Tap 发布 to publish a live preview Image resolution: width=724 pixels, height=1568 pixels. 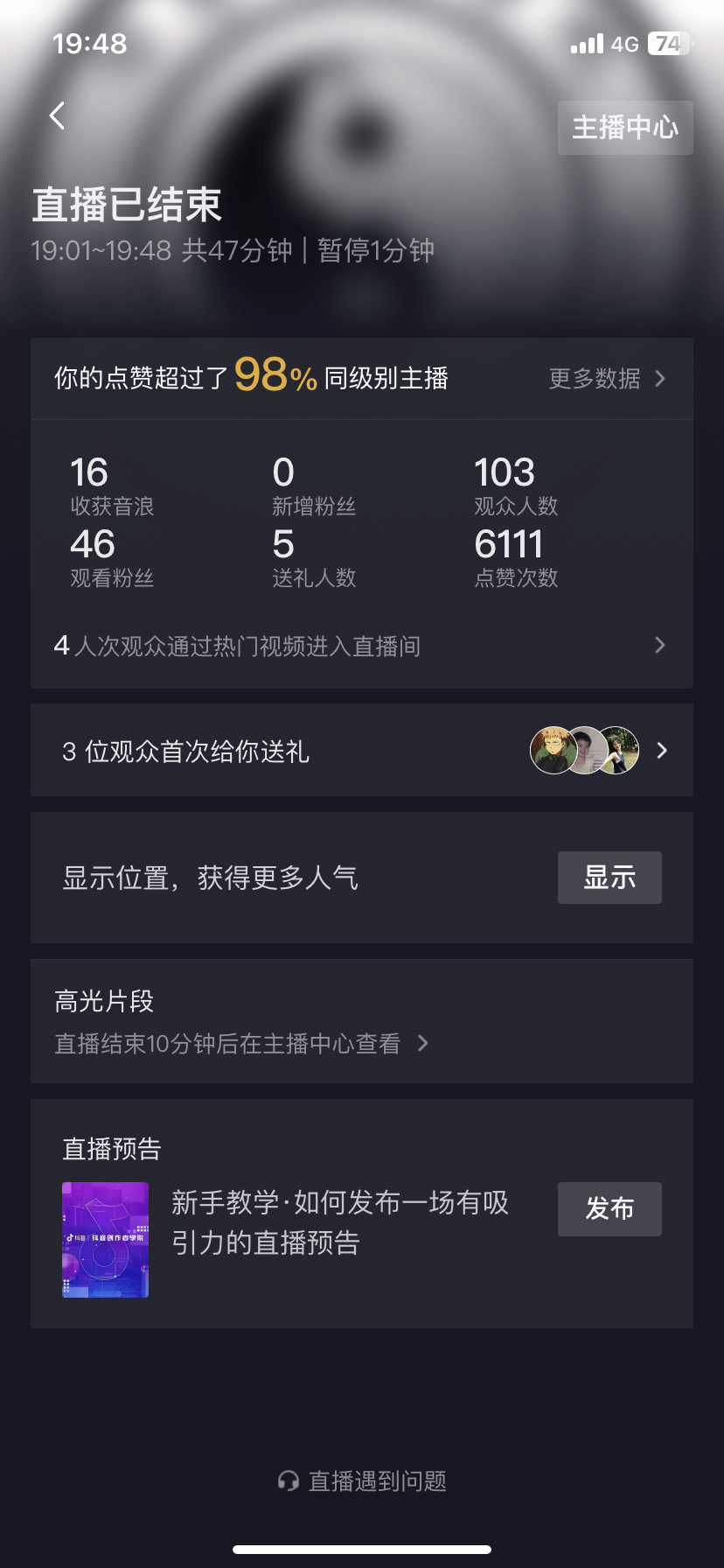609,1209
